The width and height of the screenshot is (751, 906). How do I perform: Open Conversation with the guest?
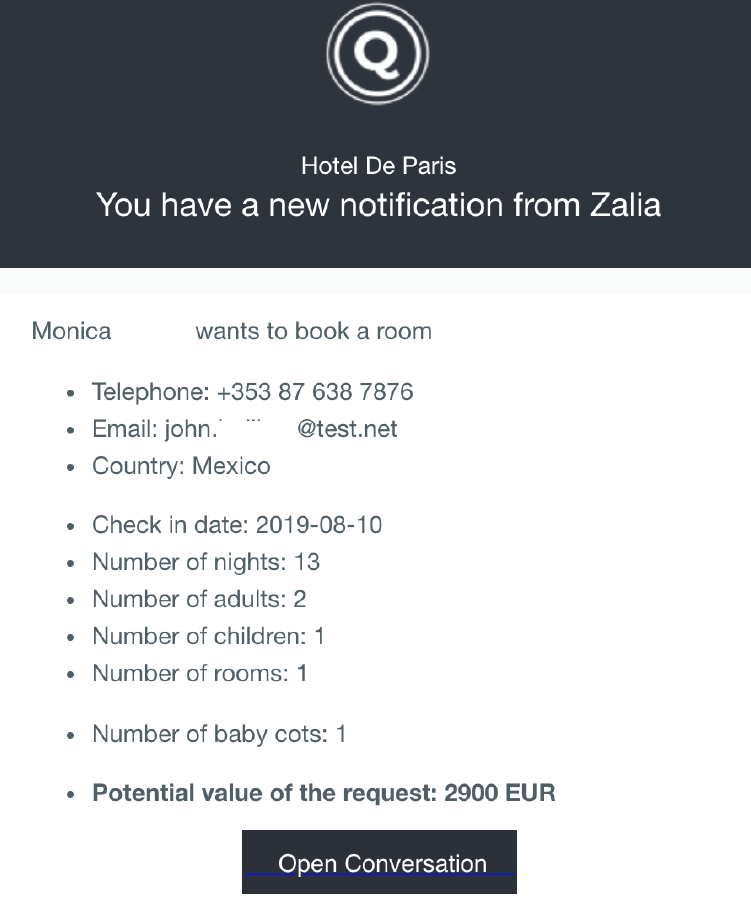(380, 862)
